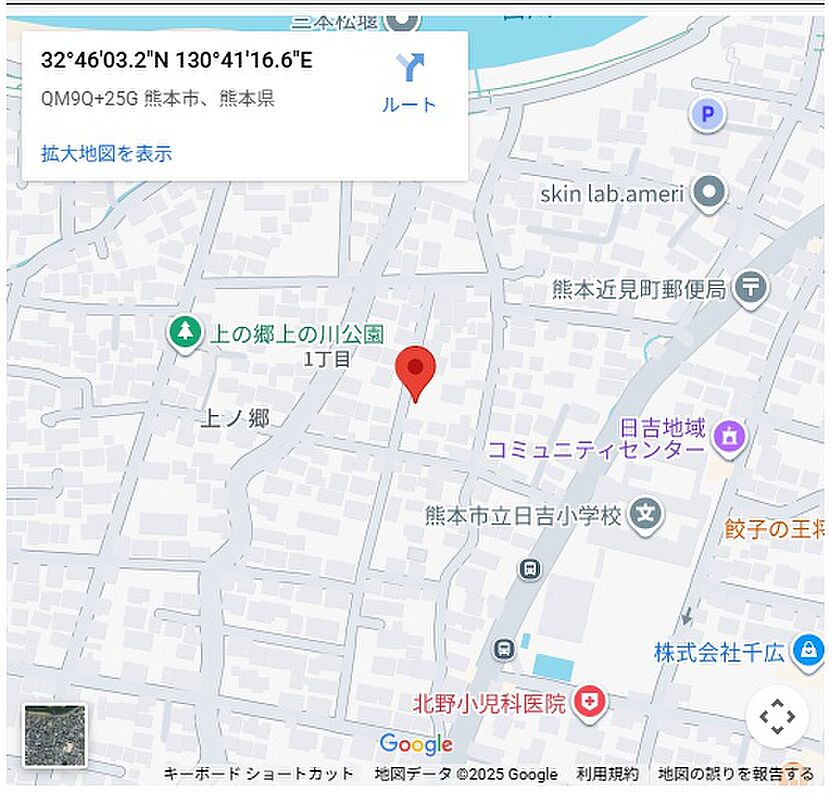Open the 熊本近見町郵便局 post office marker

(750, 289)
